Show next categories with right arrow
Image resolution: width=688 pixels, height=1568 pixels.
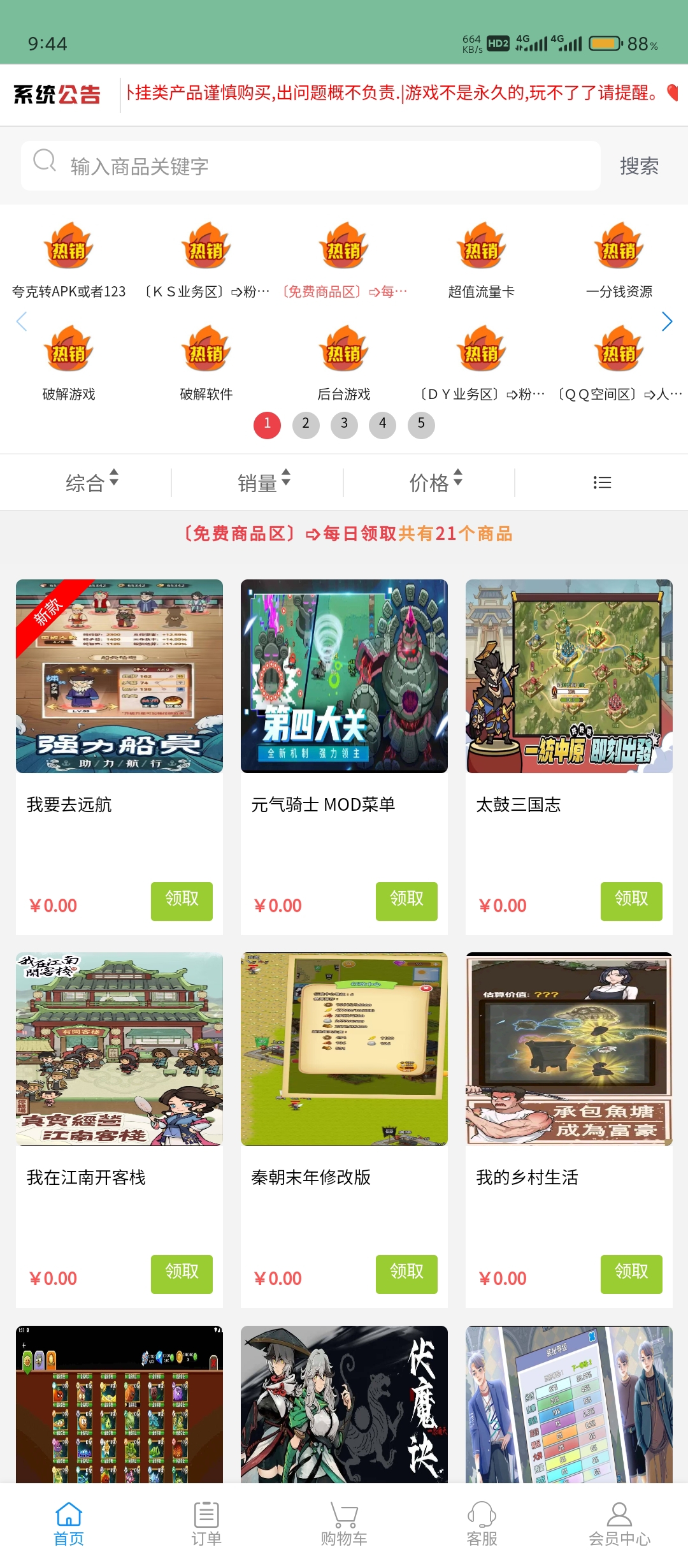[666, 321]
